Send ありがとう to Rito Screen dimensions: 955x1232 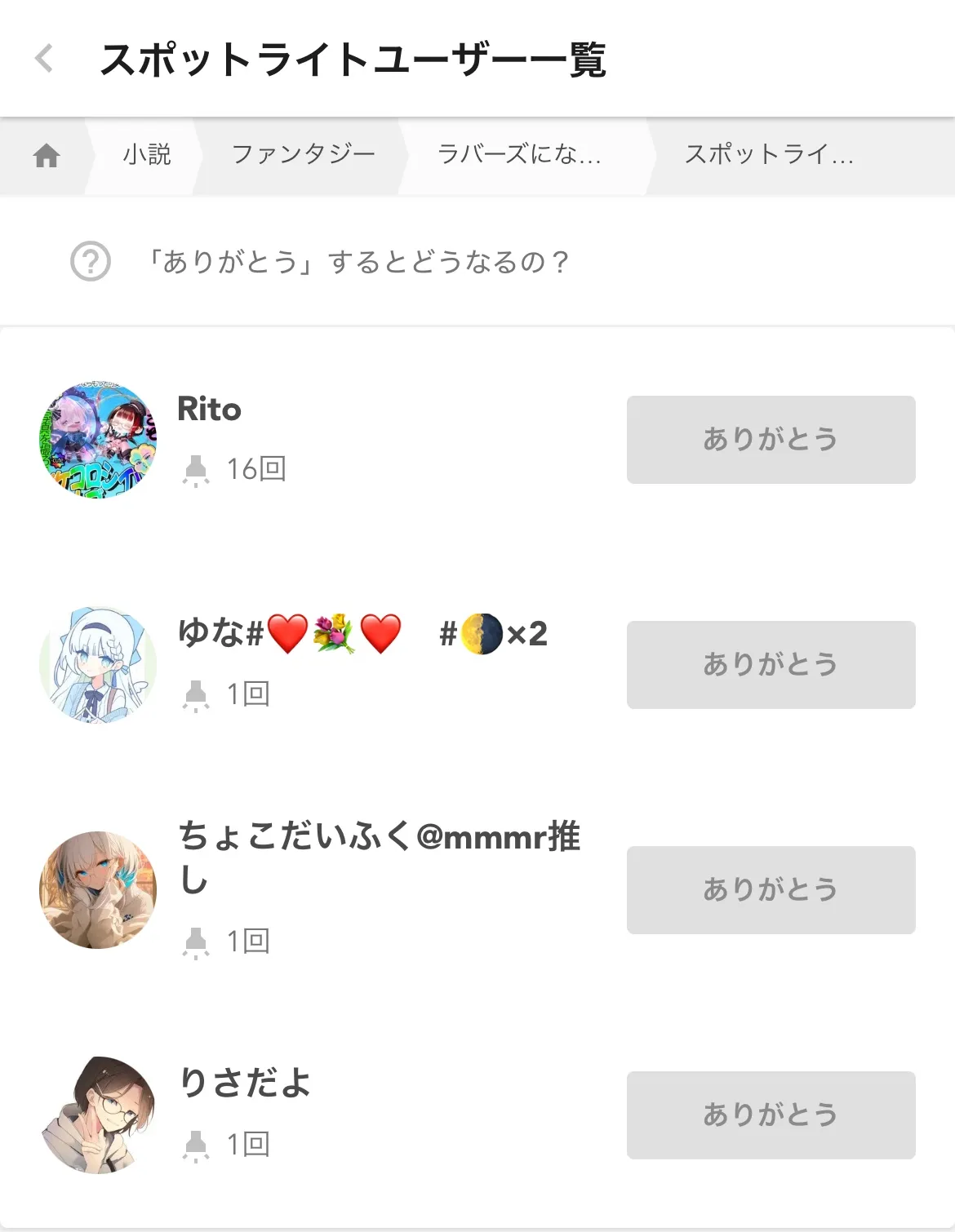(x=771, y=440)
